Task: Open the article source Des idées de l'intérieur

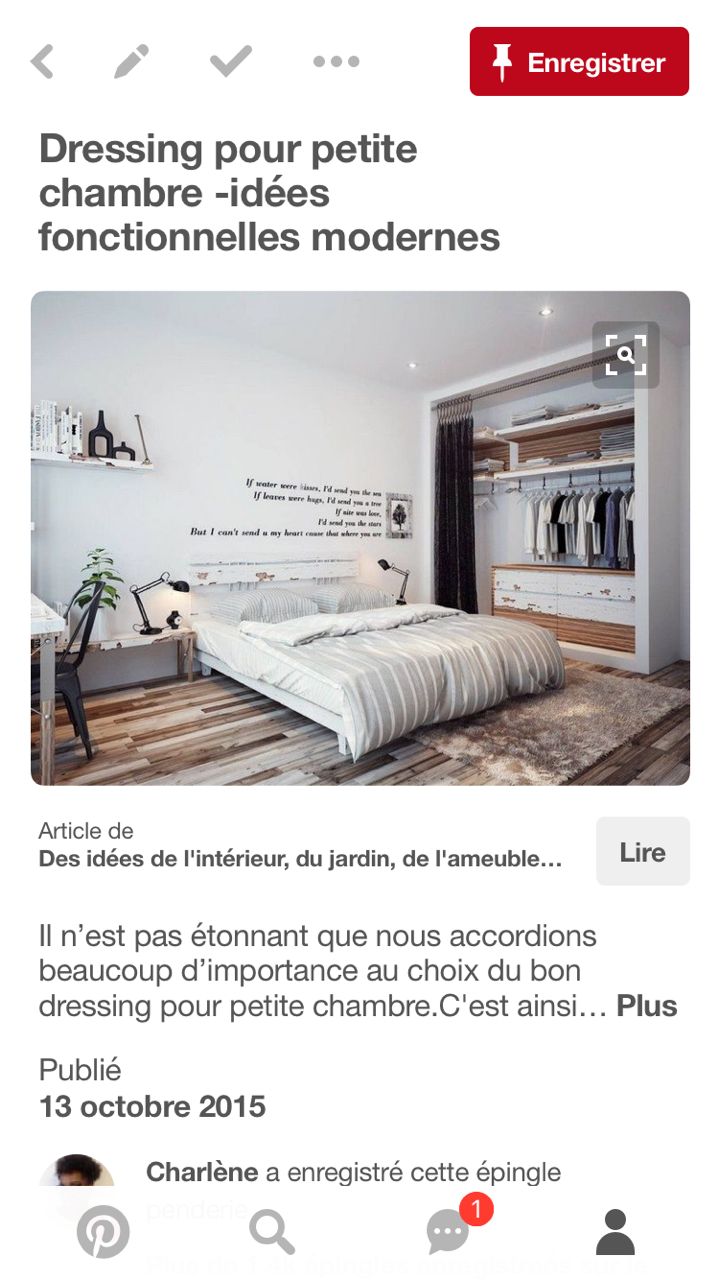Action: [x=300, y=860]
